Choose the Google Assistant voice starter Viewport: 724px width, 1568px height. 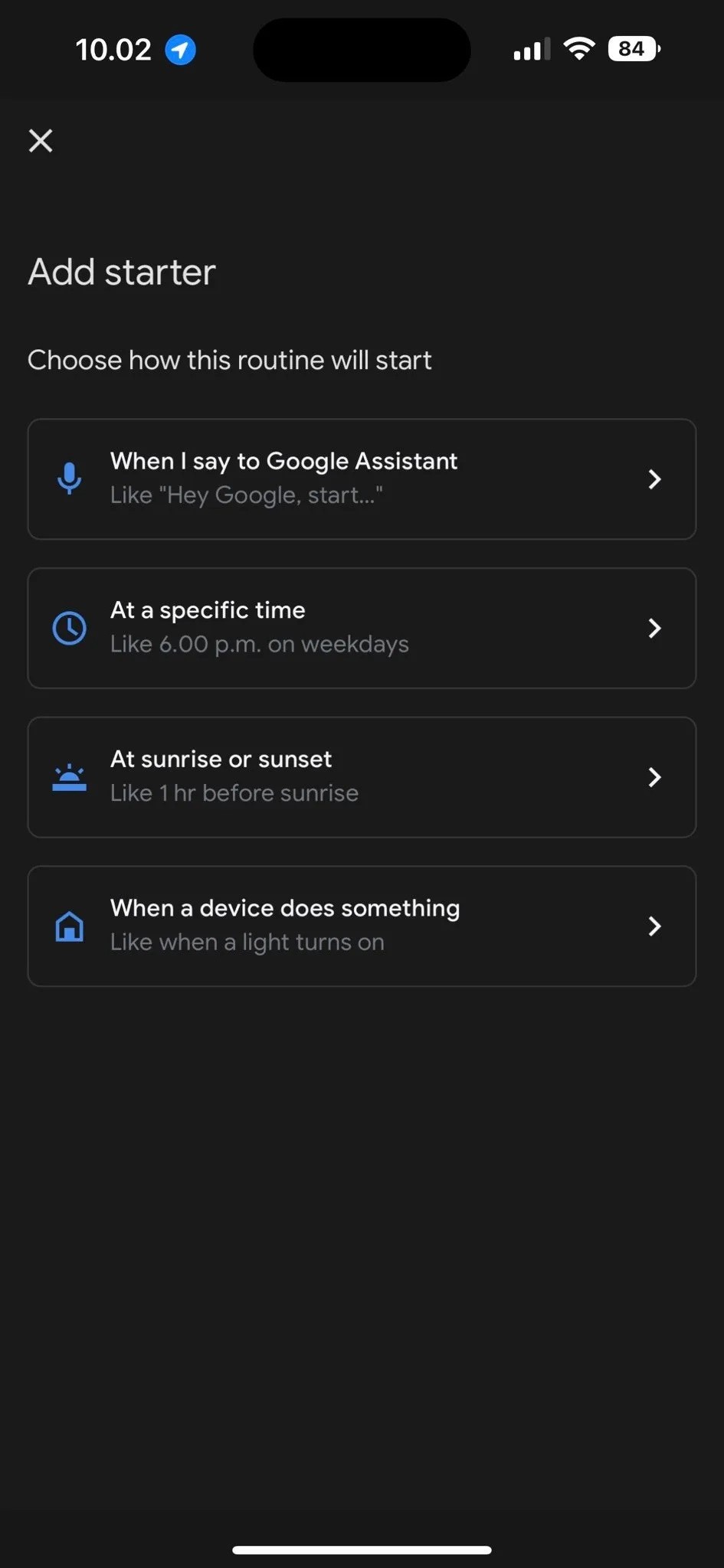click(x=362, y=479)
